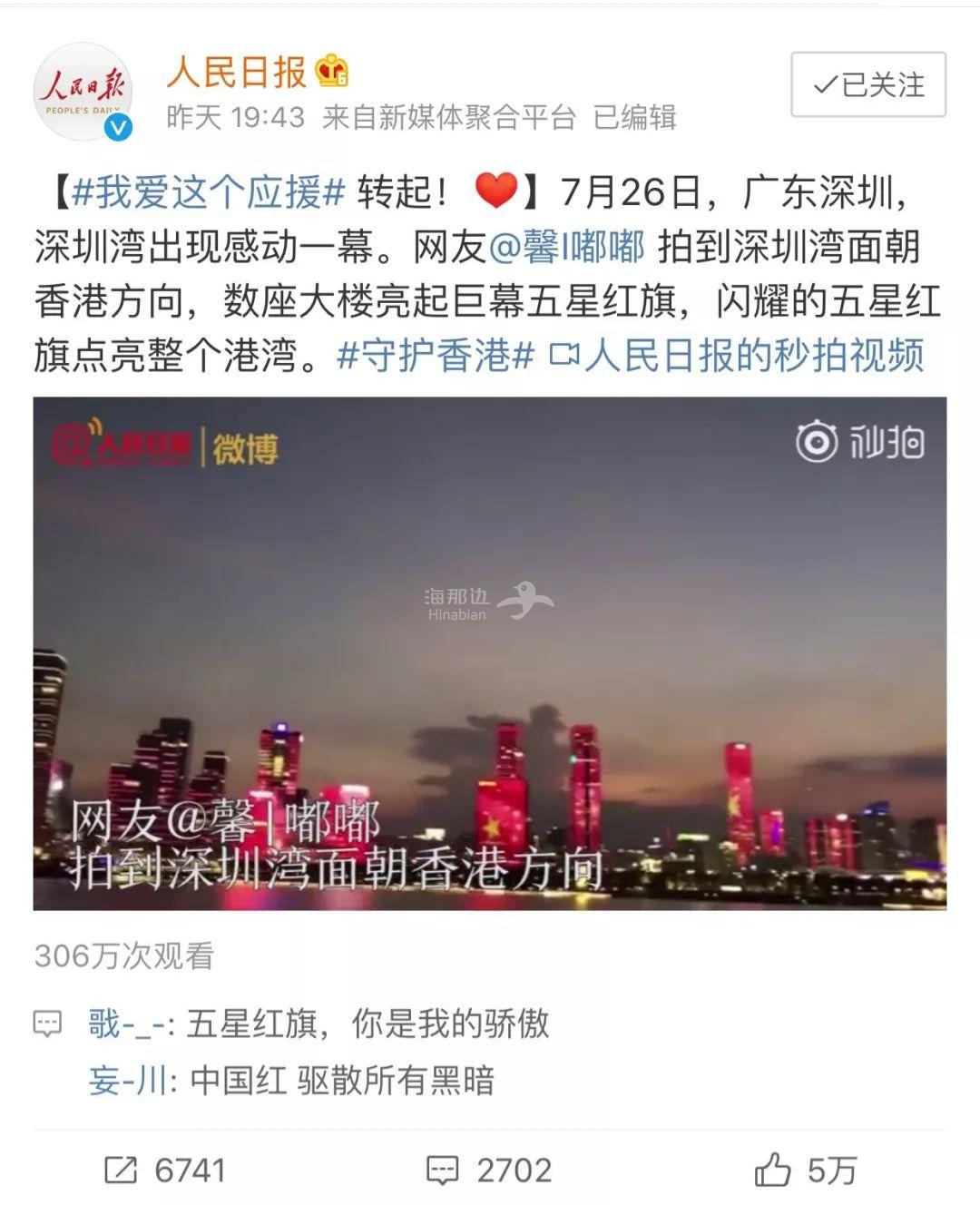The height and width of the screenshot is (1205, 980).
Task: Repost this post with 6741 shares
Action: click(164, 1170)
